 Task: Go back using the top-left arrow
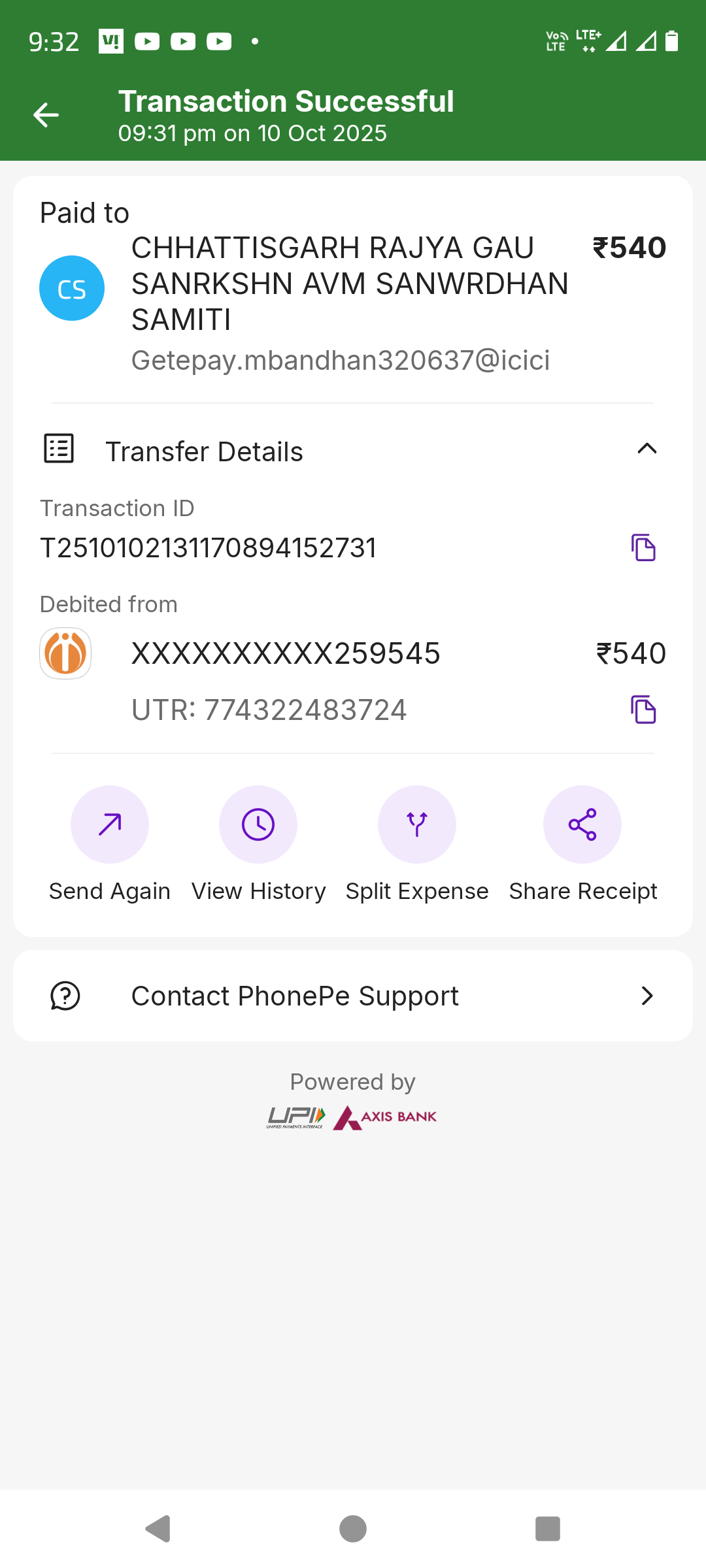tap(46, 115)
